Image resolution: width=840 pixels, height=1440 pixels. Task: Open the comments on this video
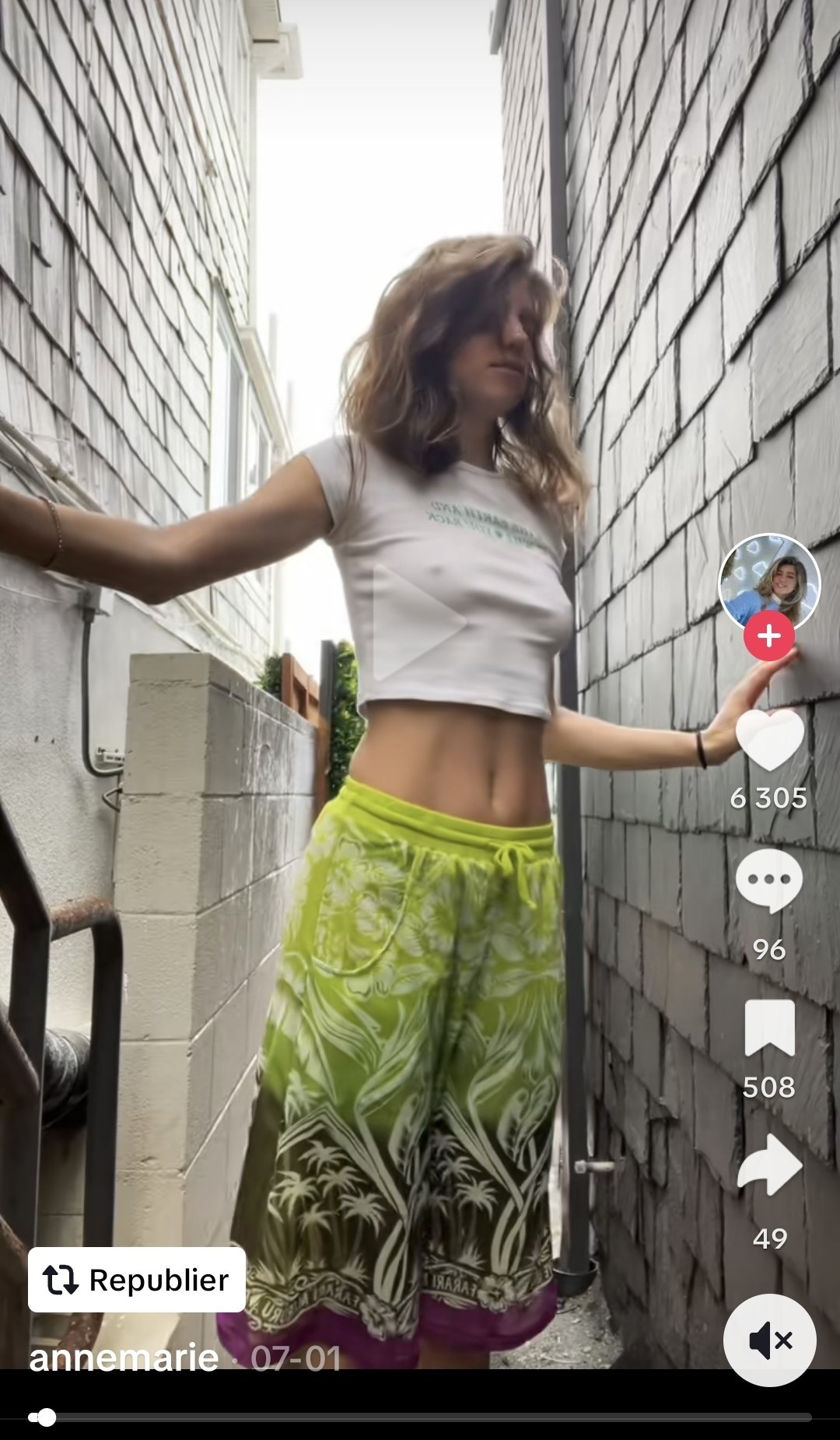point(769,881)
